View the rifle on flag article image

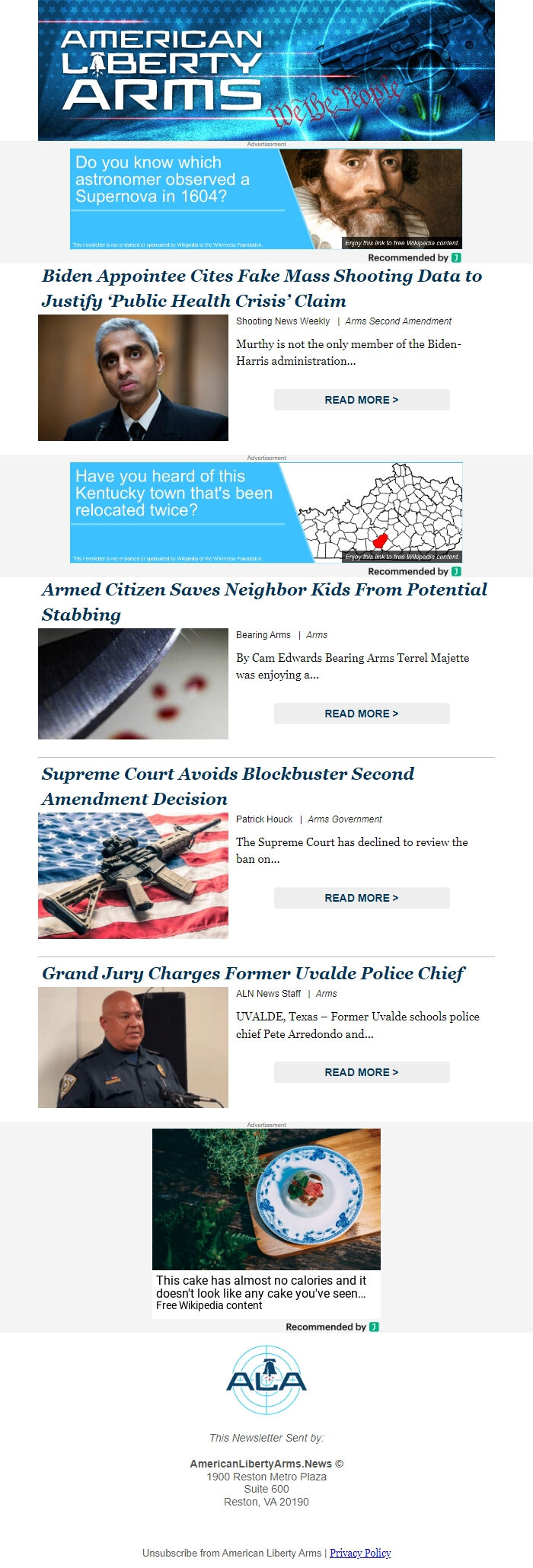pyautogui.click(x=133, y=876)
